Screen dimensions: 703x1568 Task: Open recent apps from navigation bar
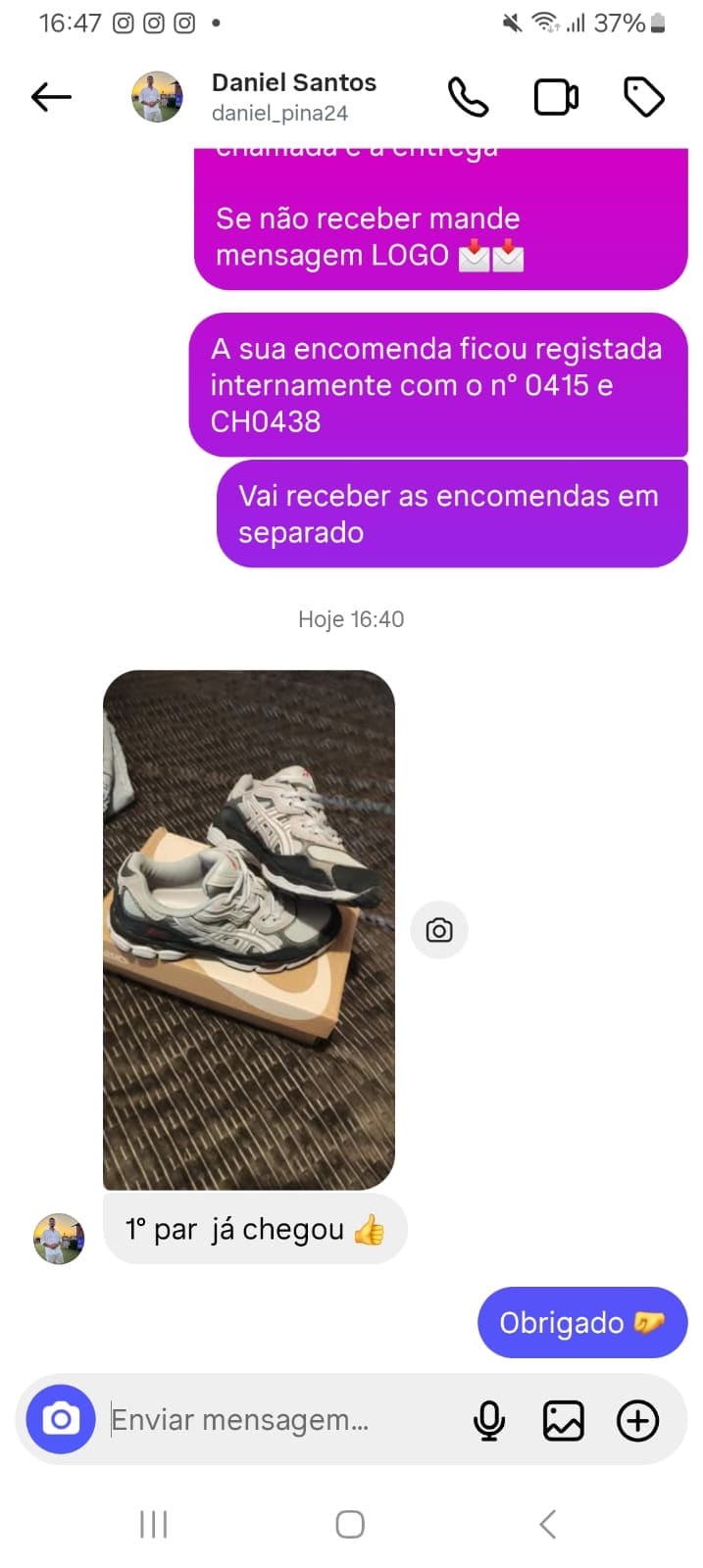point(154,1524)
